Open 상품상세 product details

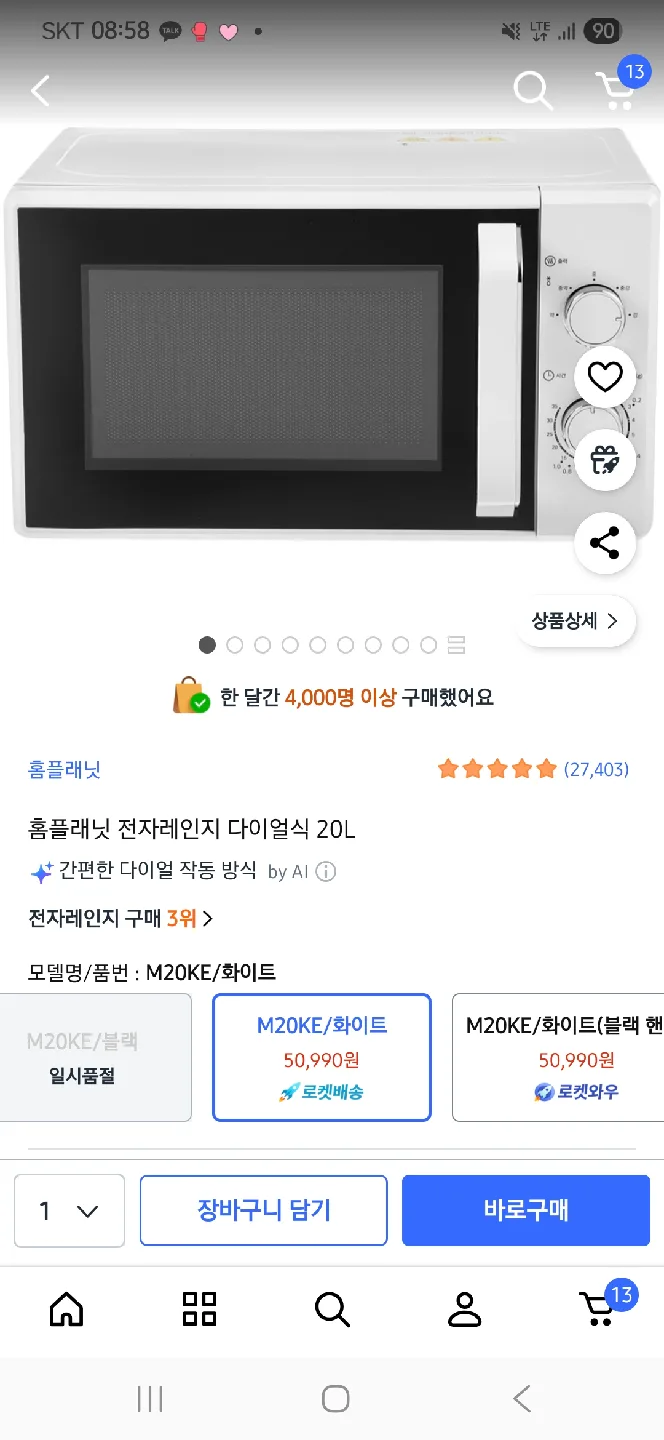click(x=575, y=621)
